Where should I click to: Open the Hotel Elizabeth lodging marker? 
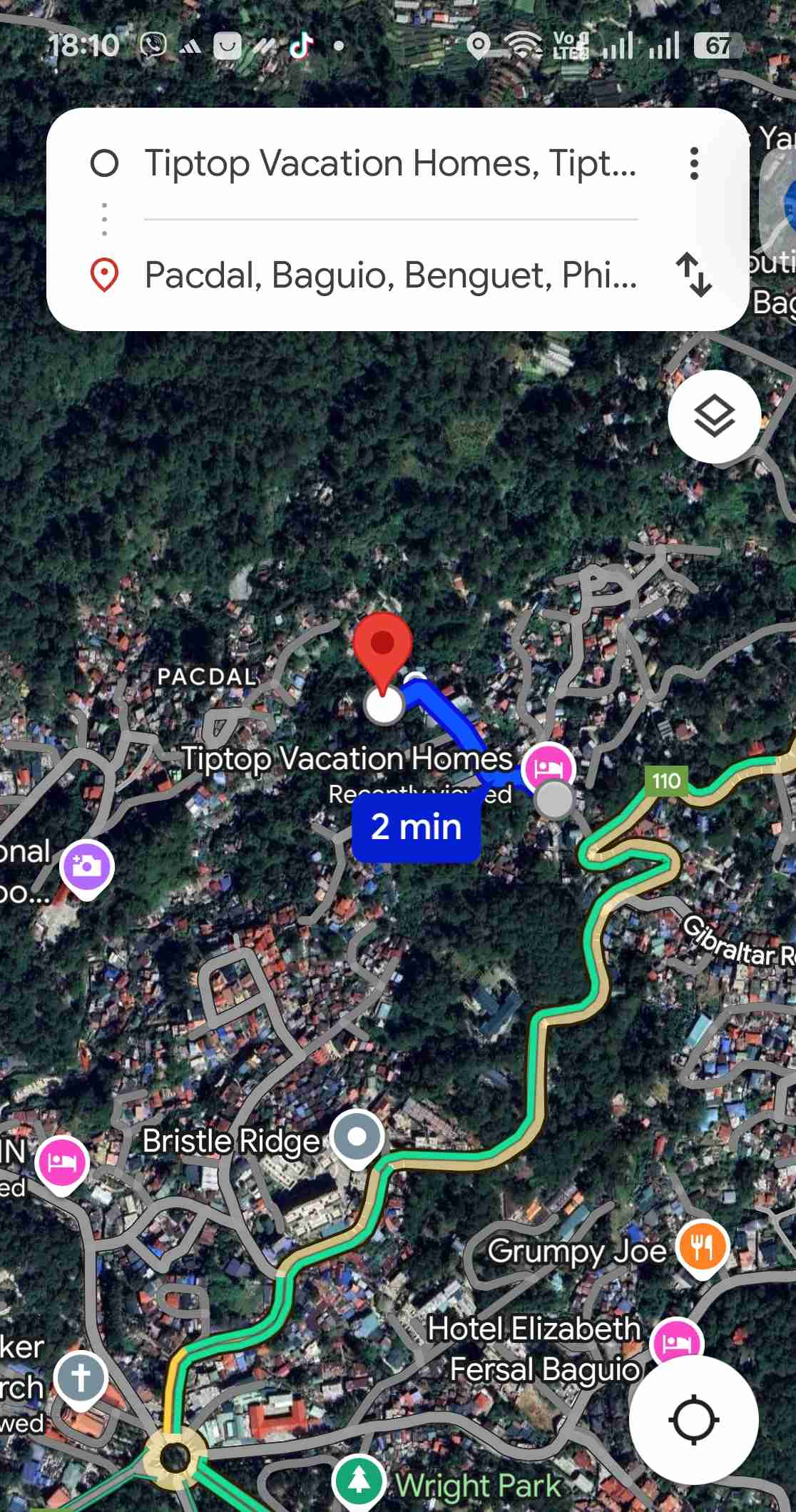click(x=677, y=1343)
